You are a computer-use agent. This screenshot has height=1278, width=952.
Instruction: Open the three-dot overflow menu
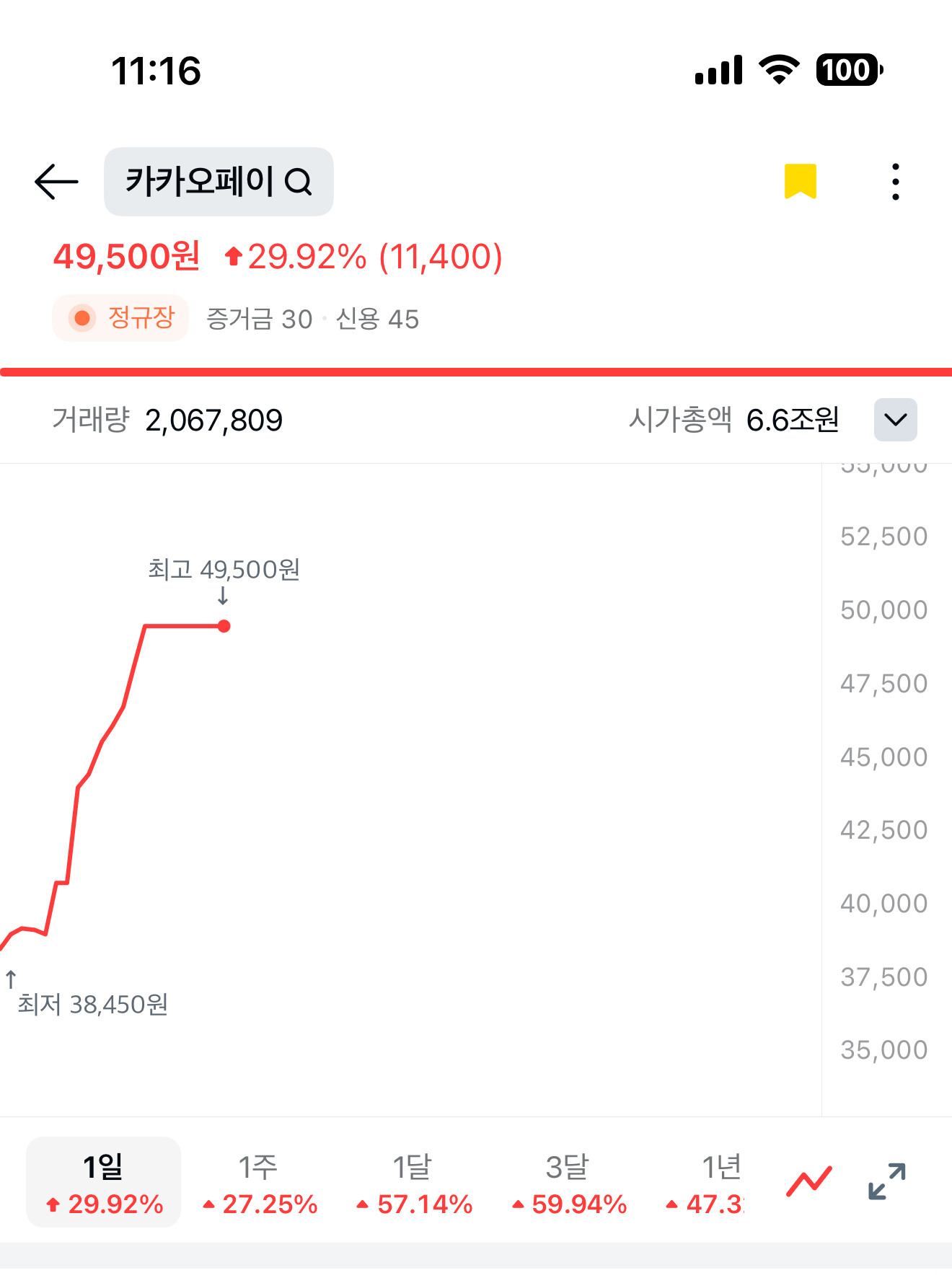pos(895,181)
